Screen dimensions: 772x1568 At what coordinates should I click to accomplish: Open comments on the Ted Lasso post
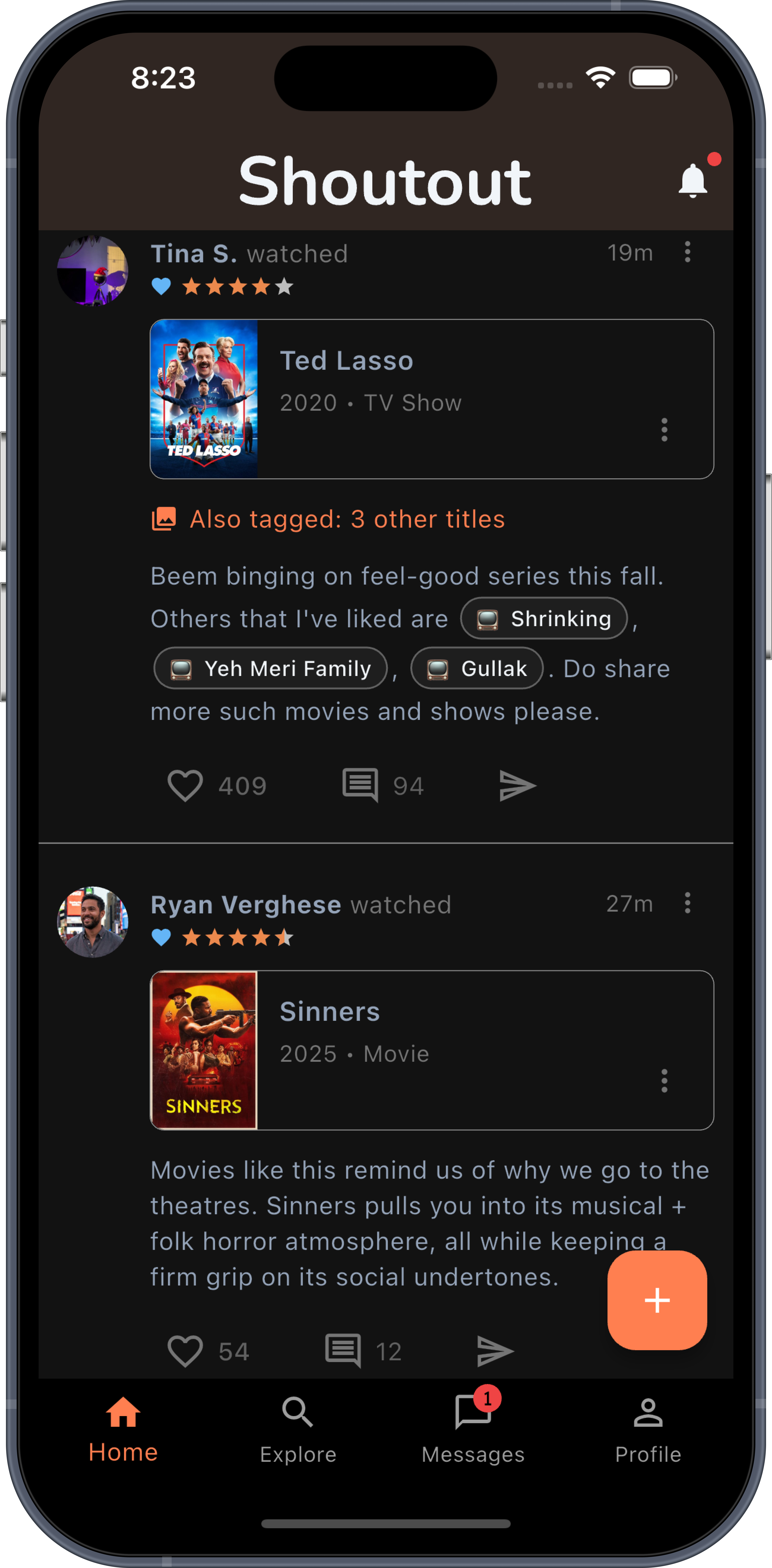[x=359, y=785]
